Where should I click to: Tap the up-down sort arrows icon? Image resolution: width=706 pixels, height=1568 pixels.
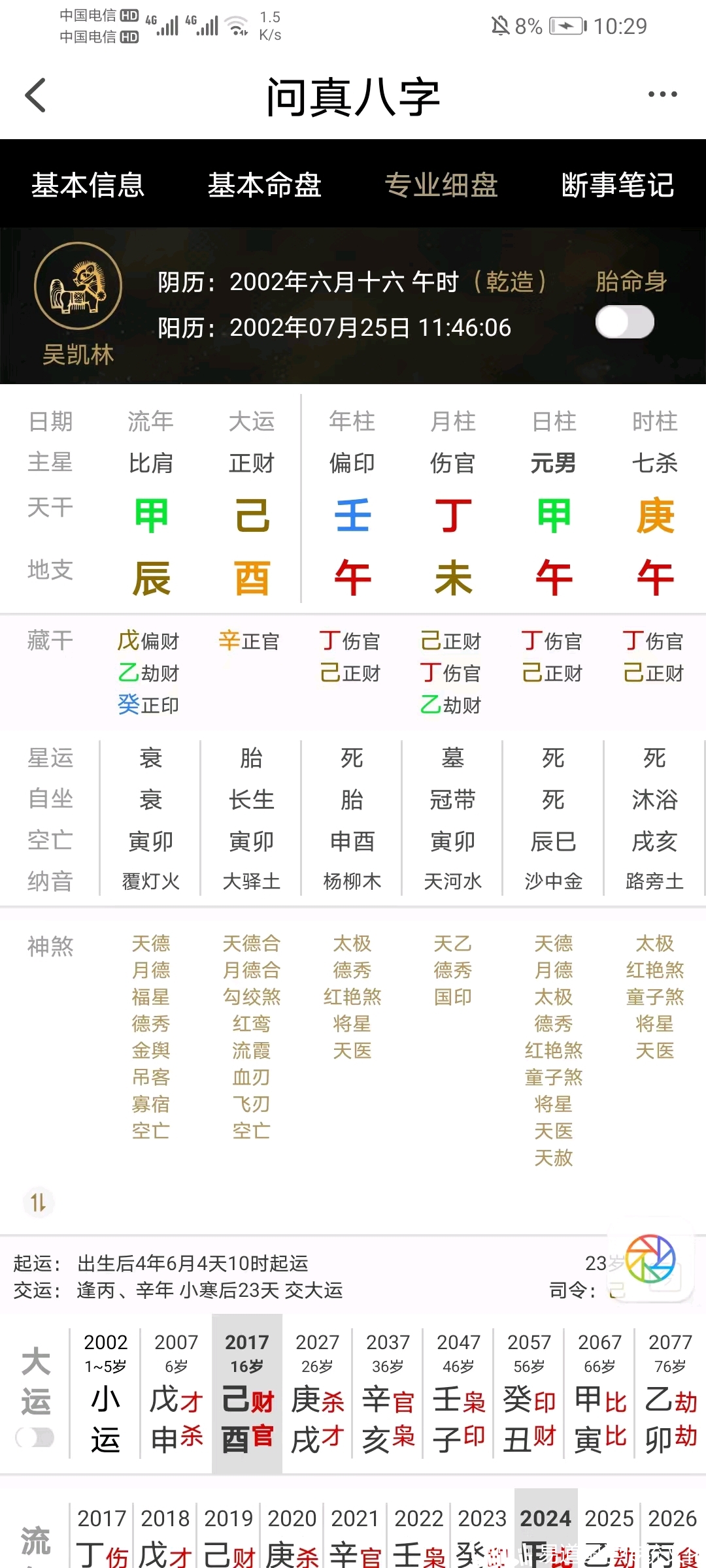[38, 1202]
